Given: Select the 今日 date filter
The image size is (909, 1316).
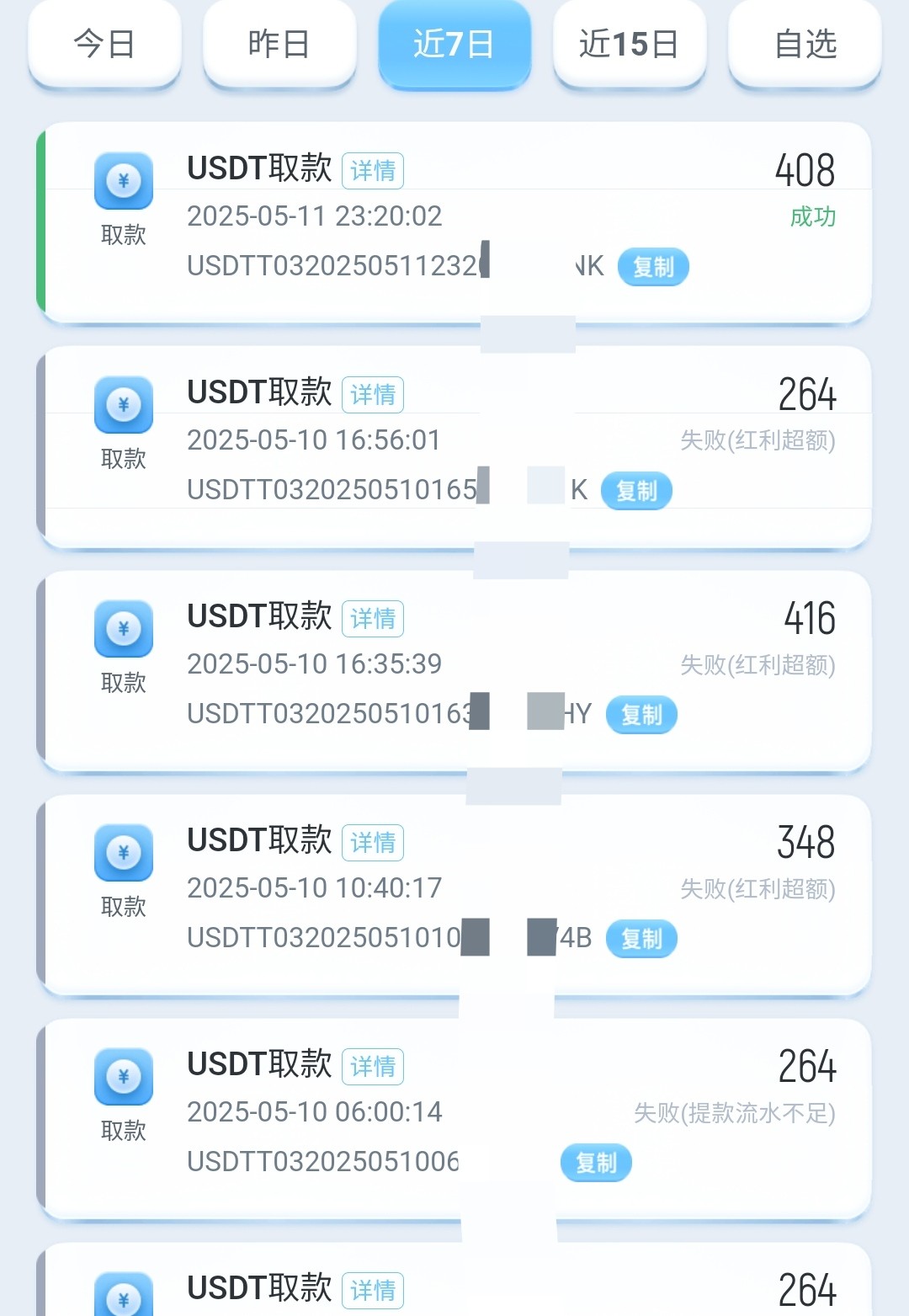Looking at the screenshot, I should point(104,44).
